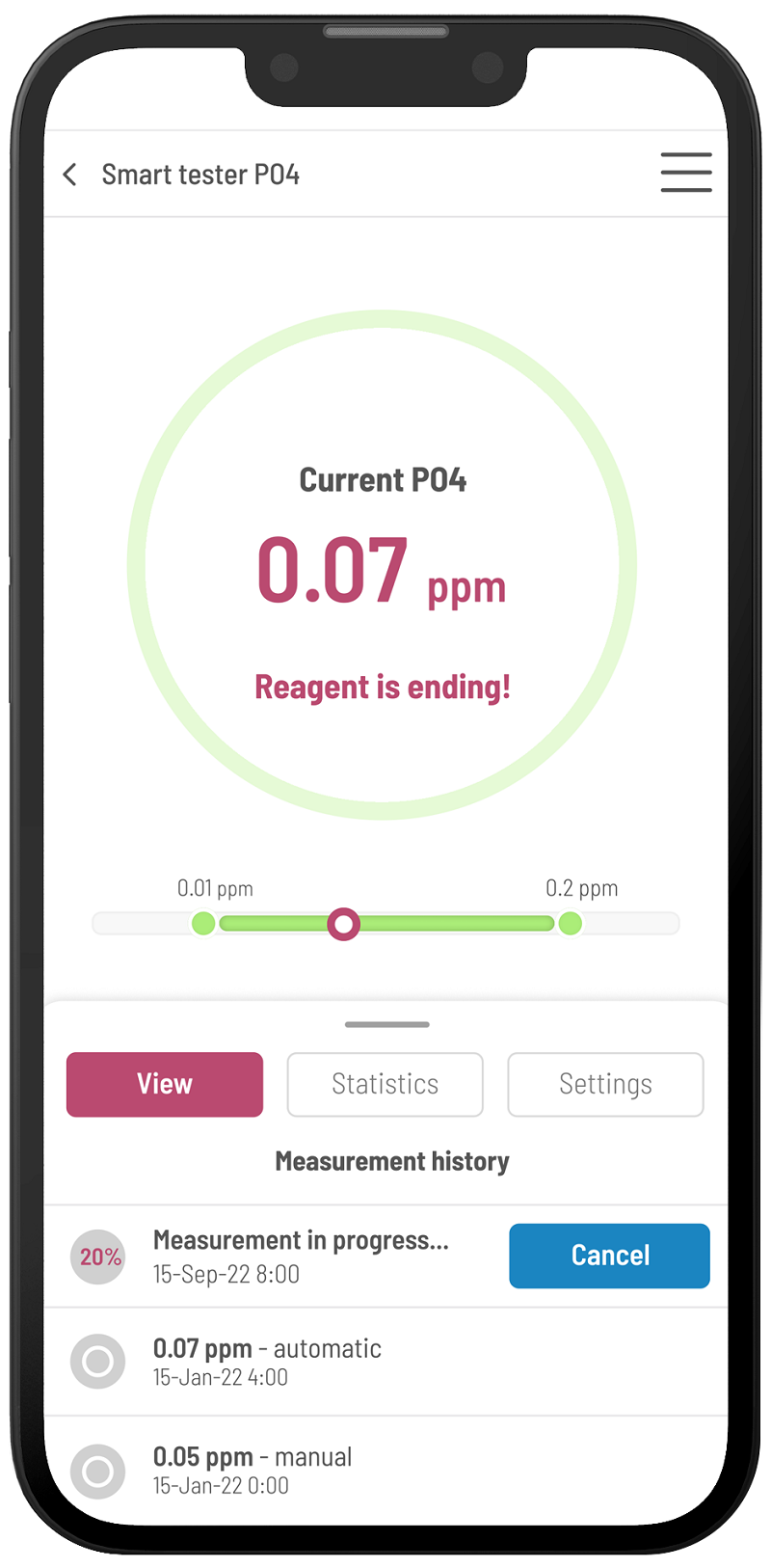771x1568 pixels.
Task: Switch to the Statistics tab
Action: click(x=385, y=1085)
